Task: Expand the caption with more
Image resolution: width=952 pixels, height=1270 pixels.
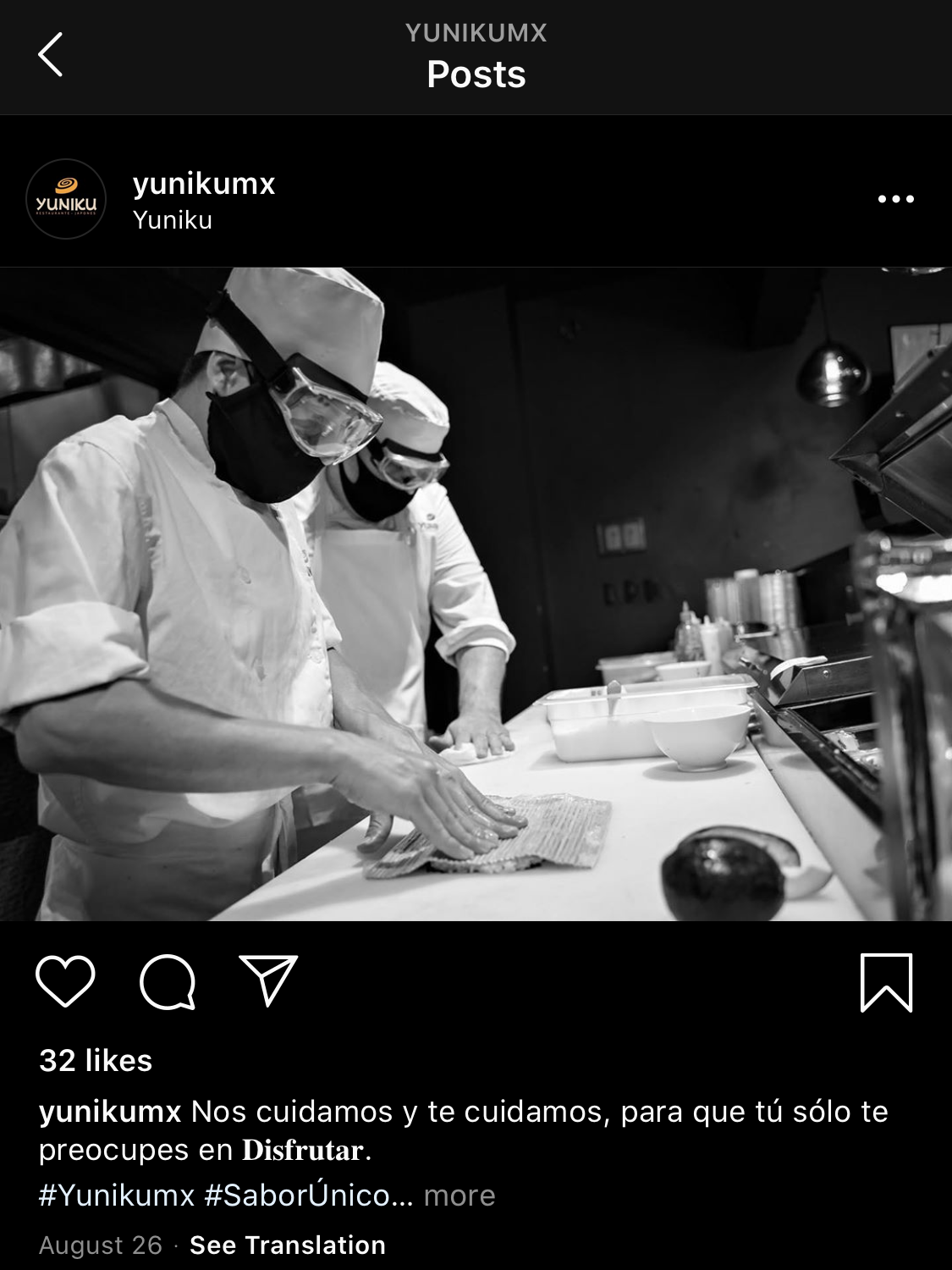Action: pos(459,1195)
